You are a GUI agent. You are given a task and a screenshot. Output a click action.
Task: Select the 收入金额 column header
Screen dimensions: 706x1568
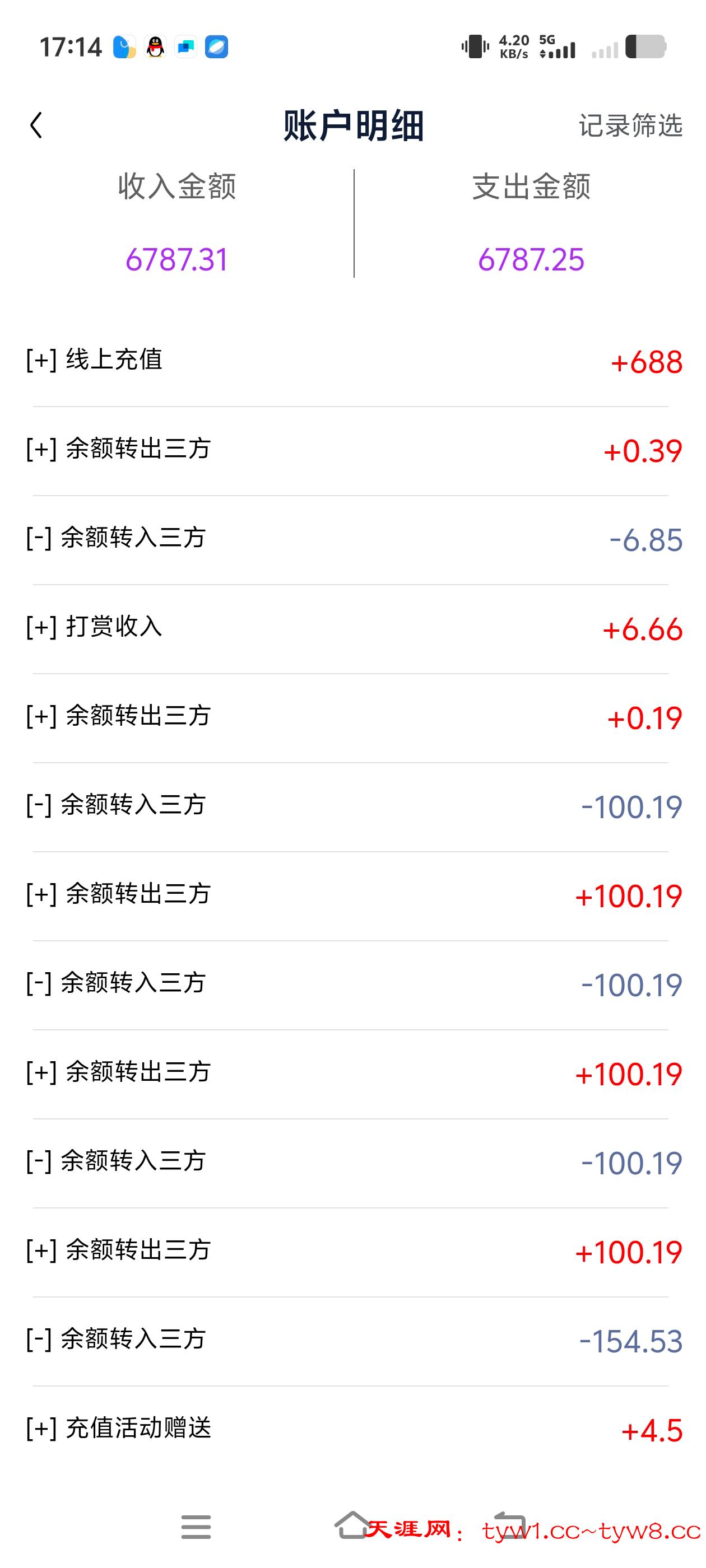(x=178, y=186)
